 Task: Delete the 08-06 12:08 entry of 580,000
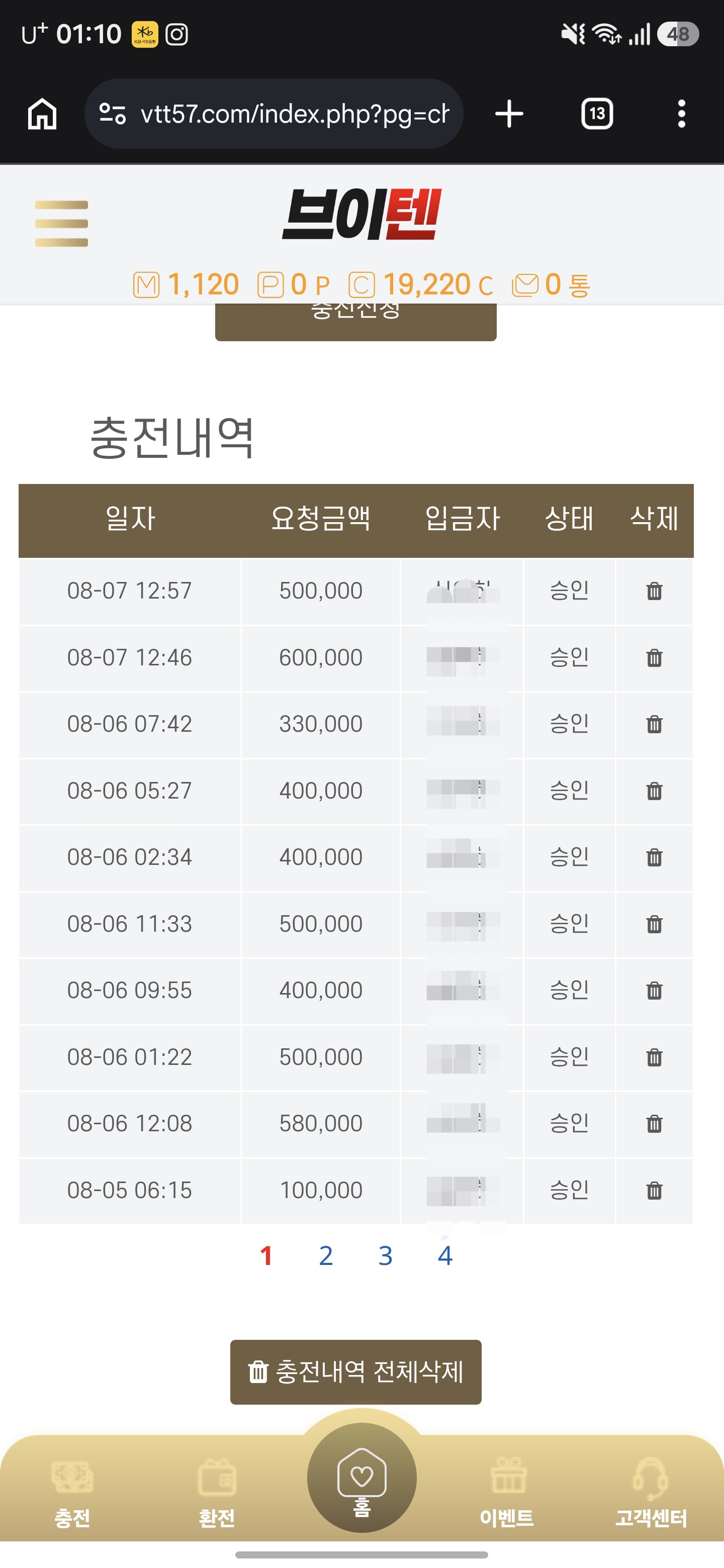(x=654, y=1124)
